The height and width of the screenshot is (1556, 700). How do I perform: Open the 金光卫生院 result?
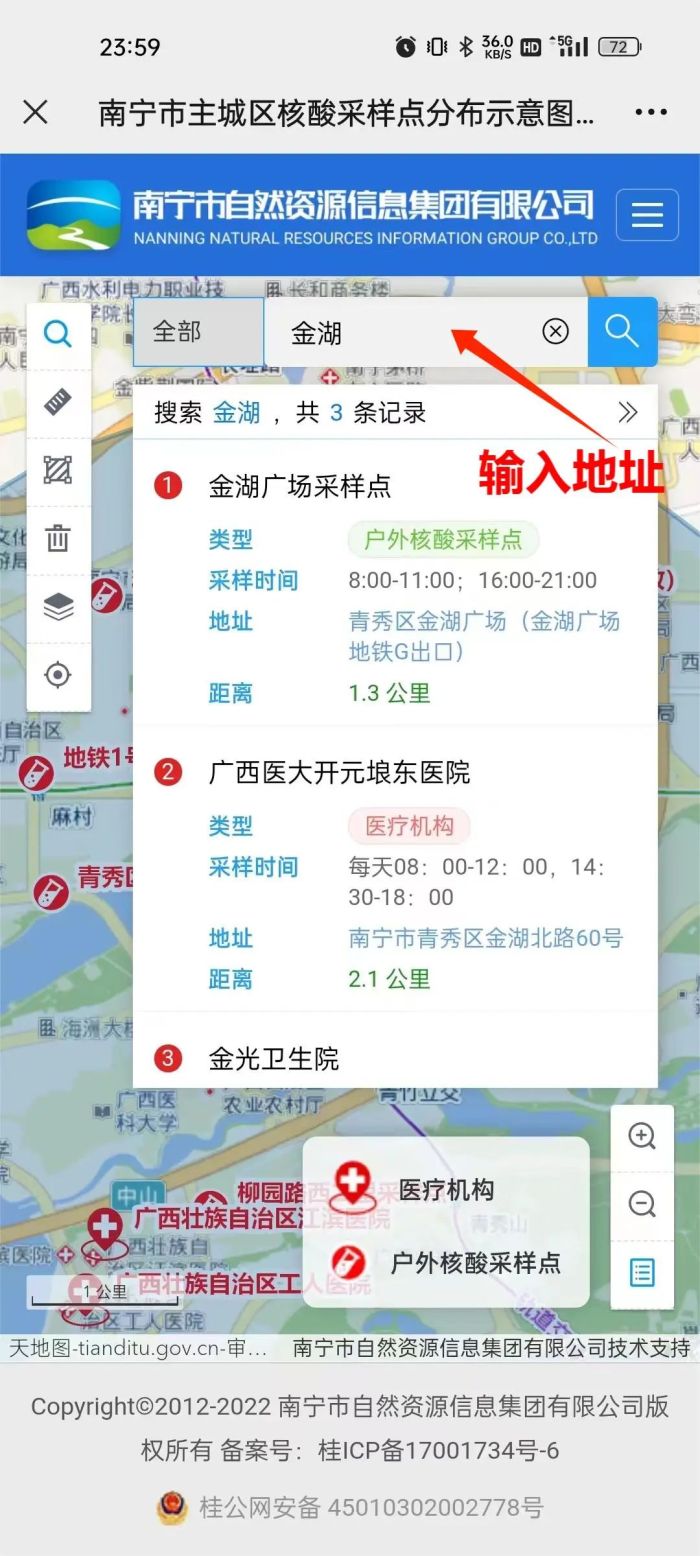273,1059
